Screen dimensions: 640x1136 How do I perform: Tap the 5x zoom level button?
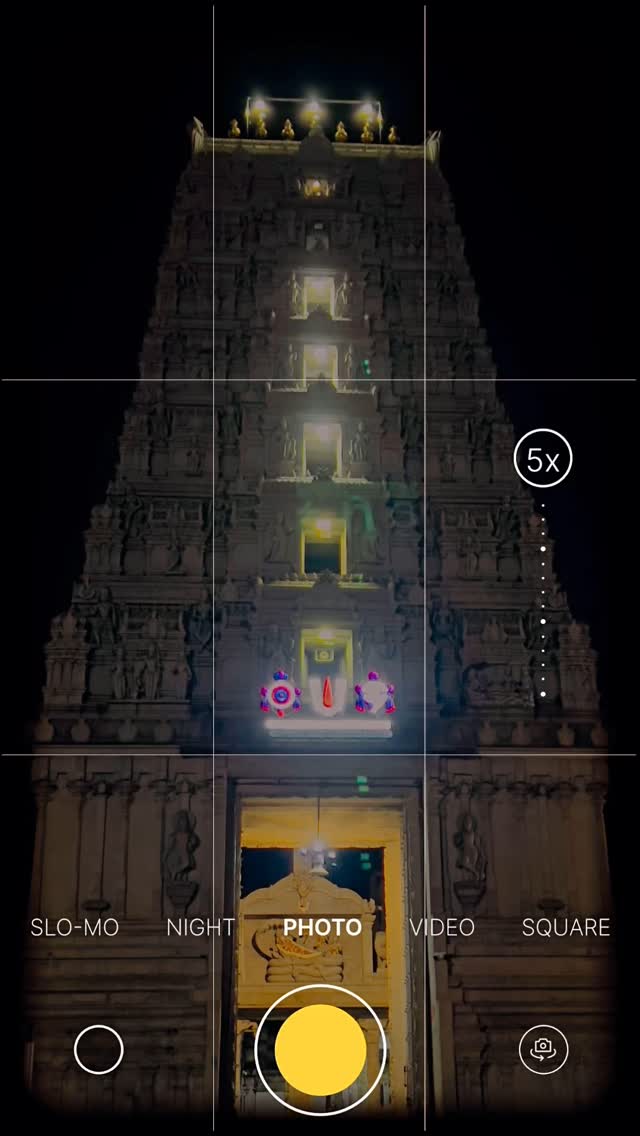pyautogui.click(x=543, y=460)
